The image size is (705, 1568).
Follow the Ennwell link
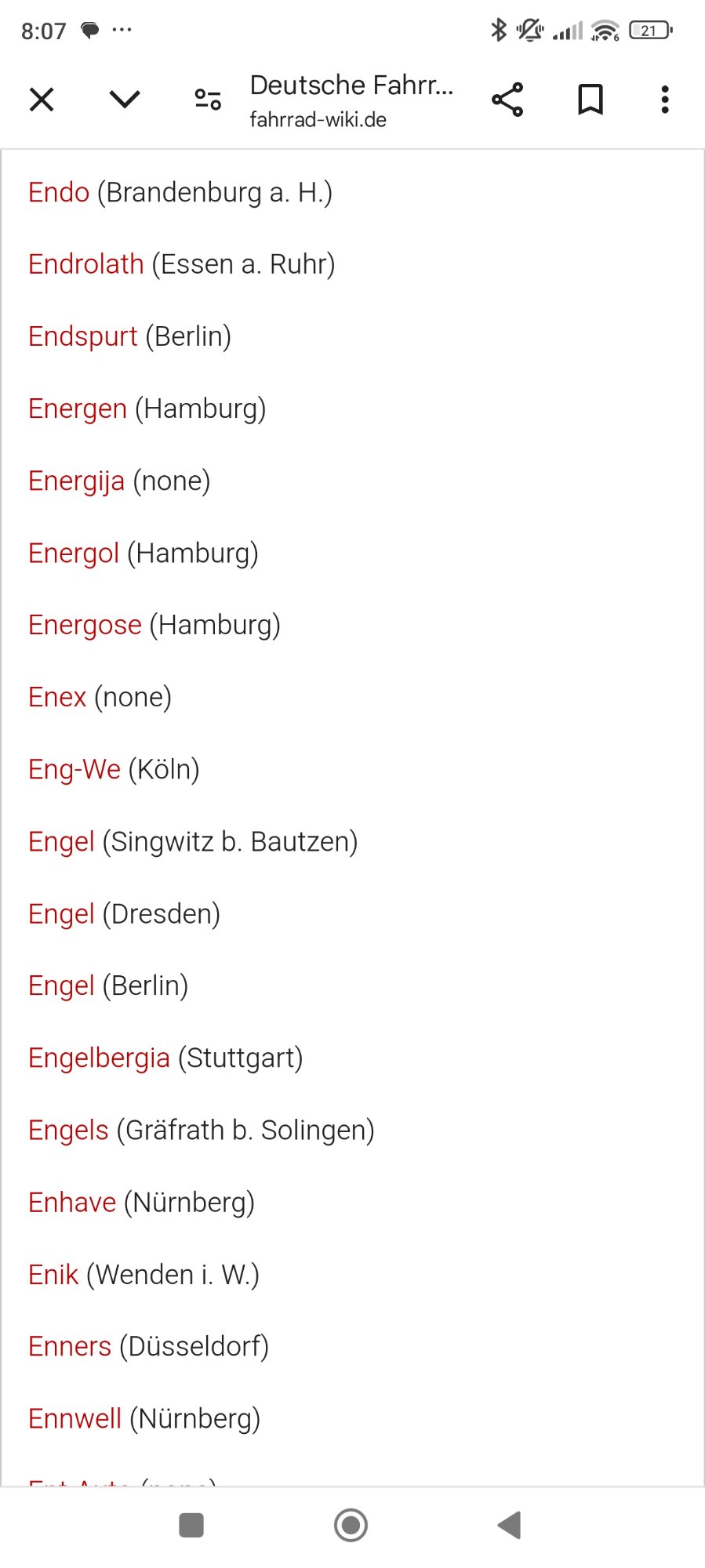point(74,1418)
